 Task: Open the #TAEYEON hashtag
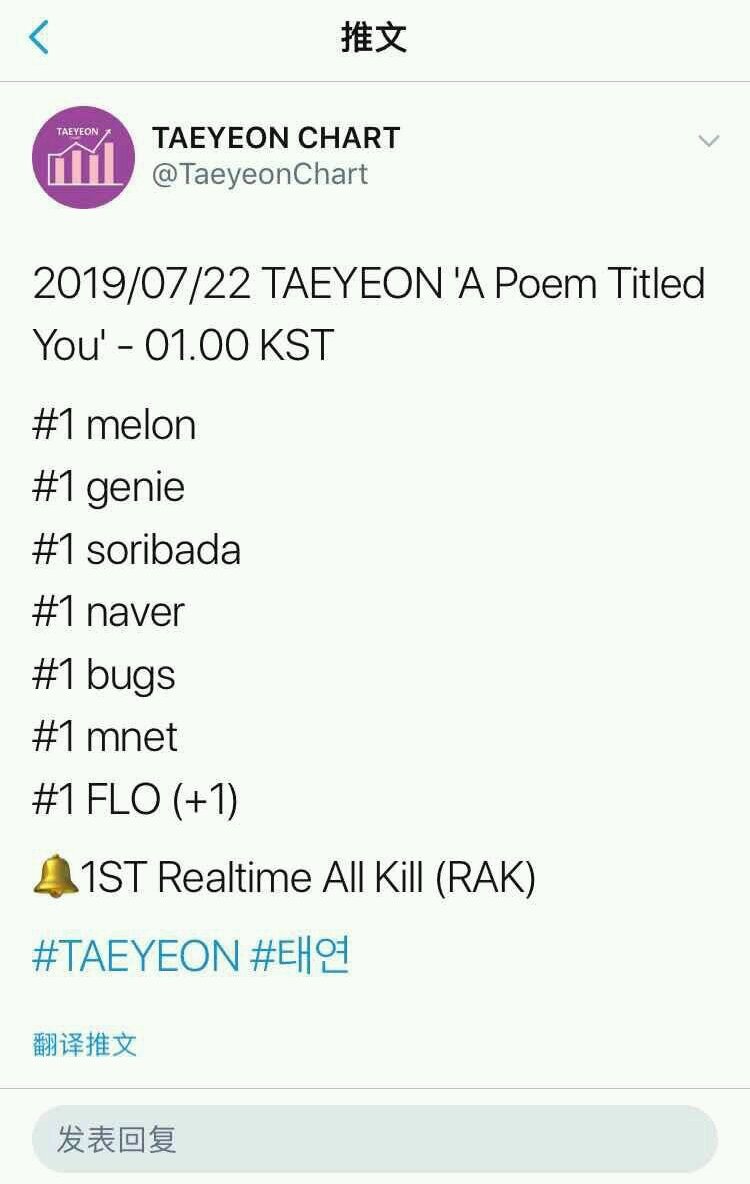136,956
